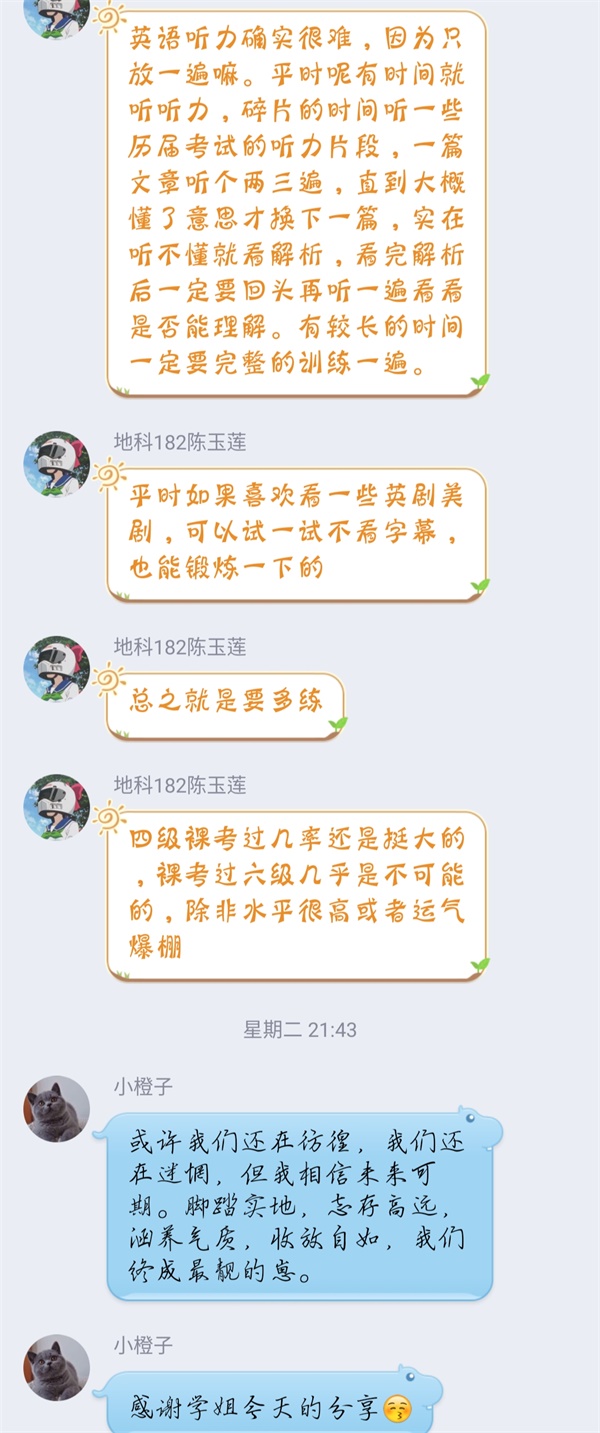Viewport: 600px width, 1433px height.
Task: View 陈玉莲's profile from the 四级裸考 message
Action: 56,806
